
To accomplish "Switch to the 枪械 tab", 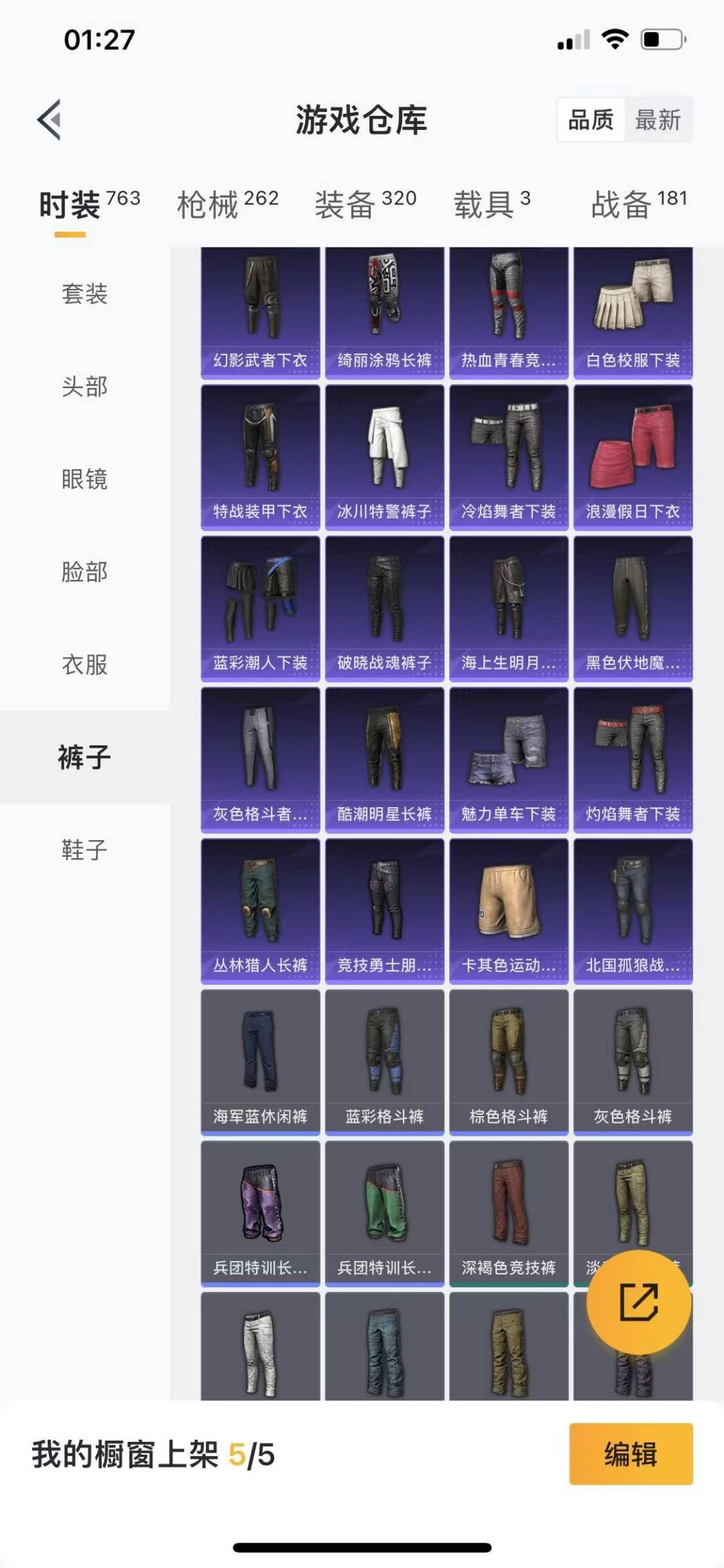I will [x=227, y=204].
